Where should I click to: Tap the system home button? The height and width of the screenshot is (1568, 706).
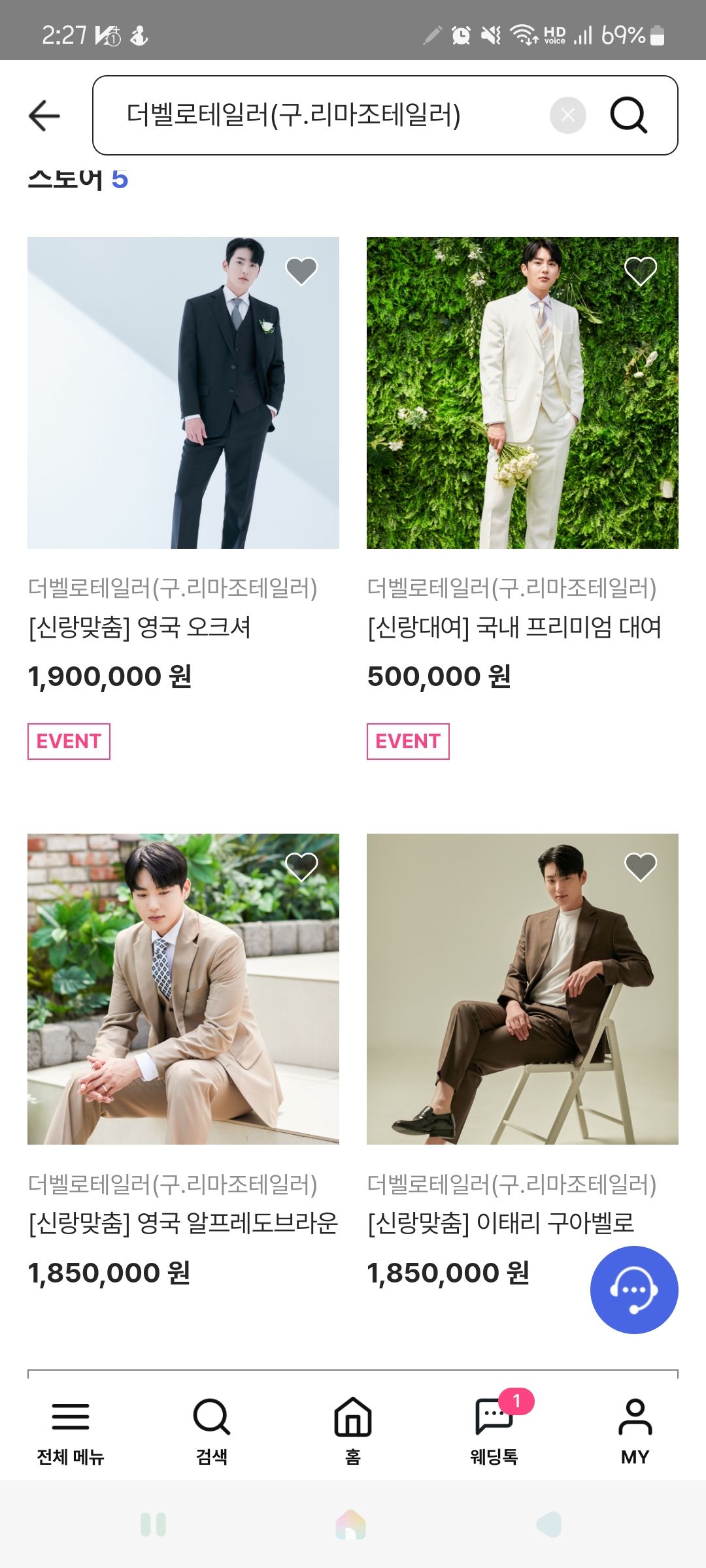click(x=351, y=1525)
